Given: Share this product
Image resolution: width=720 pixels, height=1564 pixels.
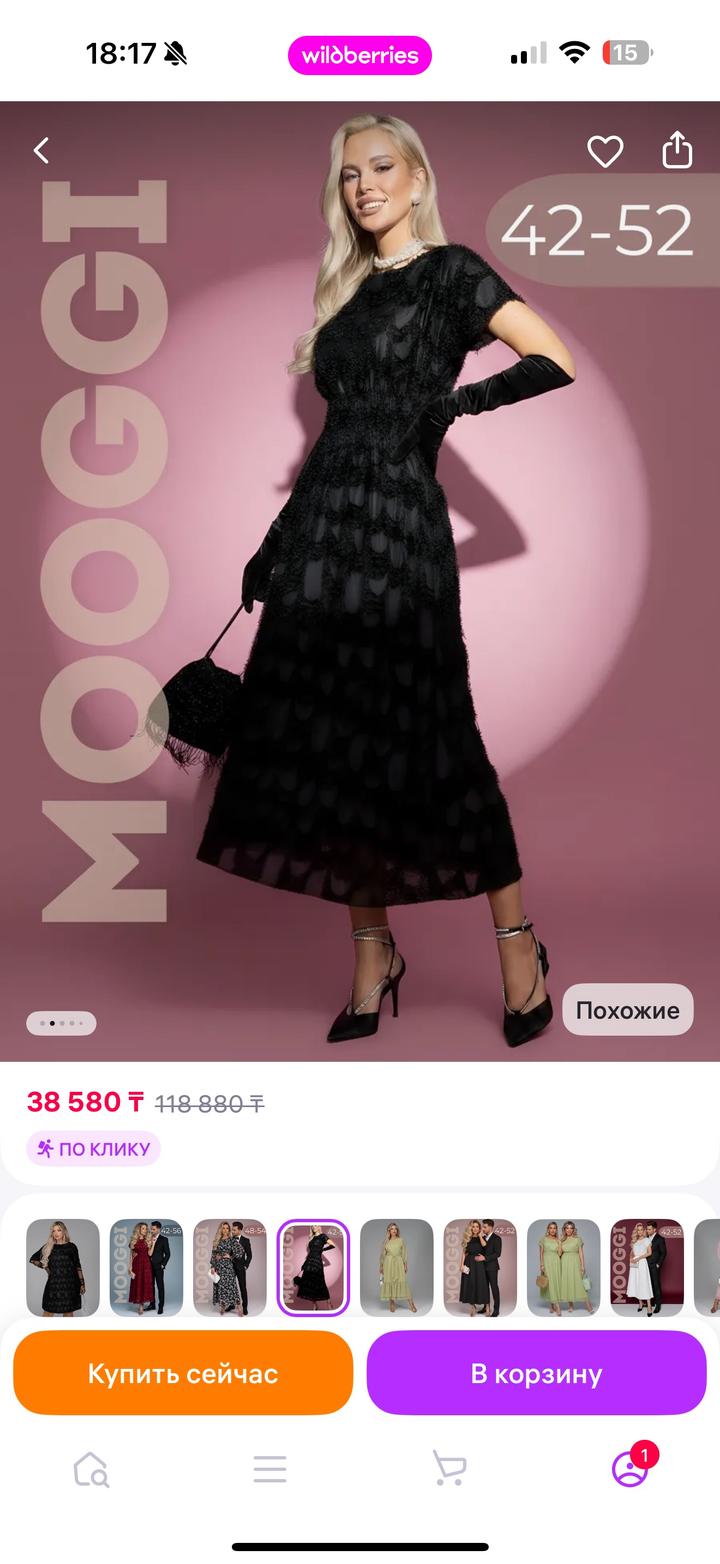Looking at the screenshot, I should pyautogui.click(x=677, y=150).
